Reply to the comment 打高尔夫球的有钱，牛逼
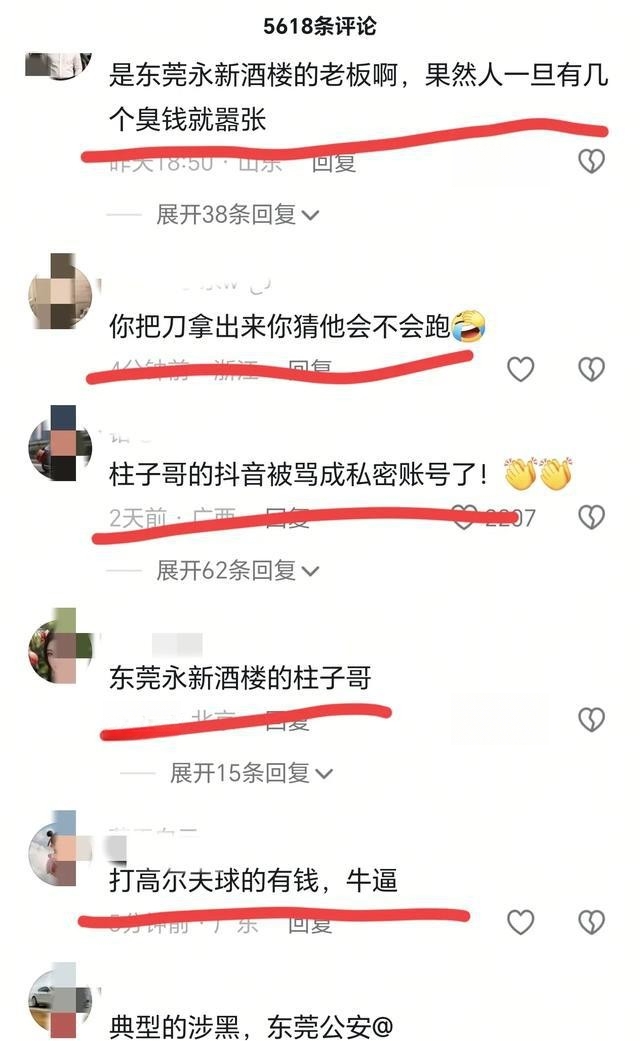 tap(310, 925)
